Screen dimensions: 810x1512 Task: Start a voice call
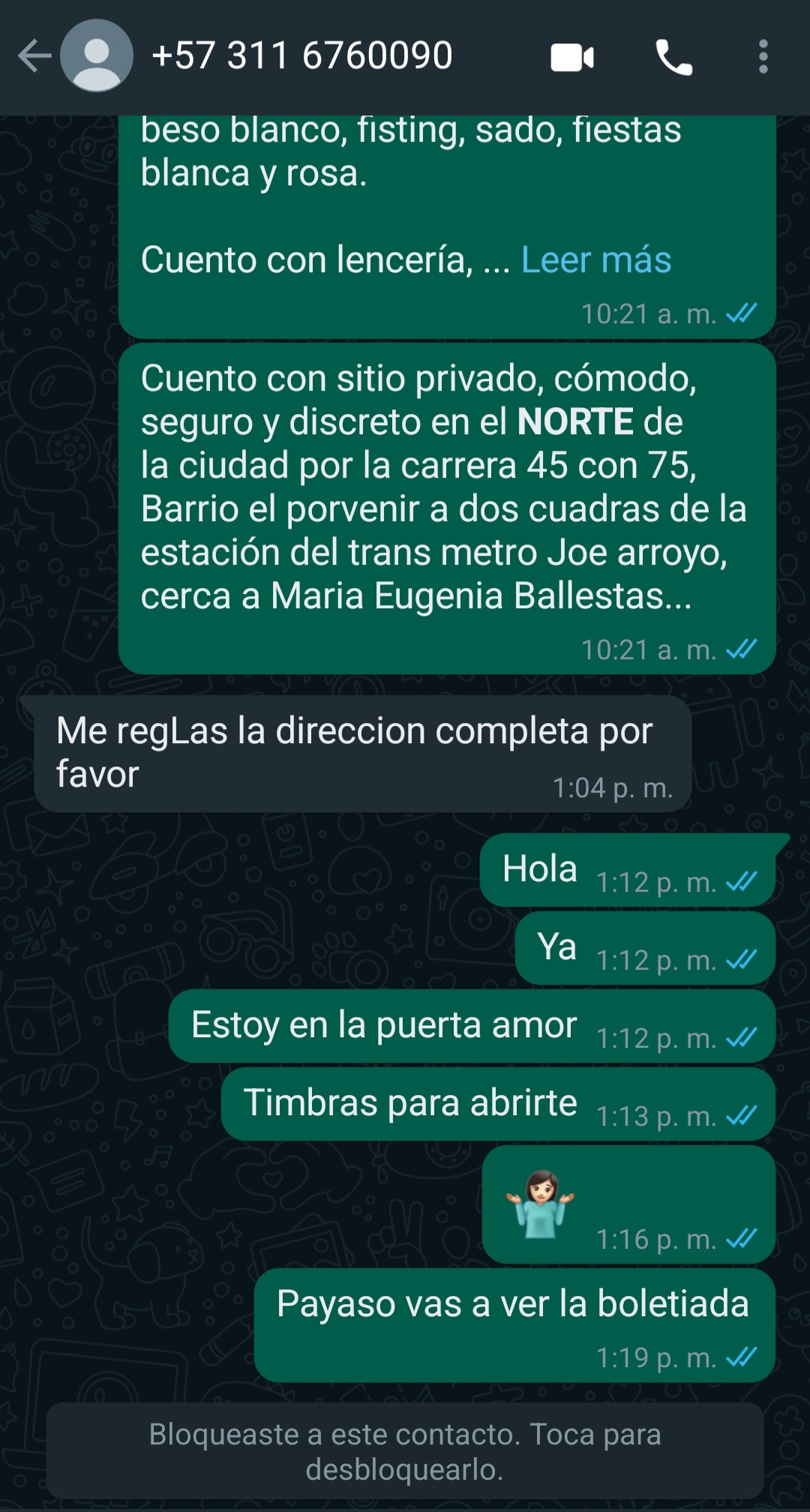(x=674, y=57)
